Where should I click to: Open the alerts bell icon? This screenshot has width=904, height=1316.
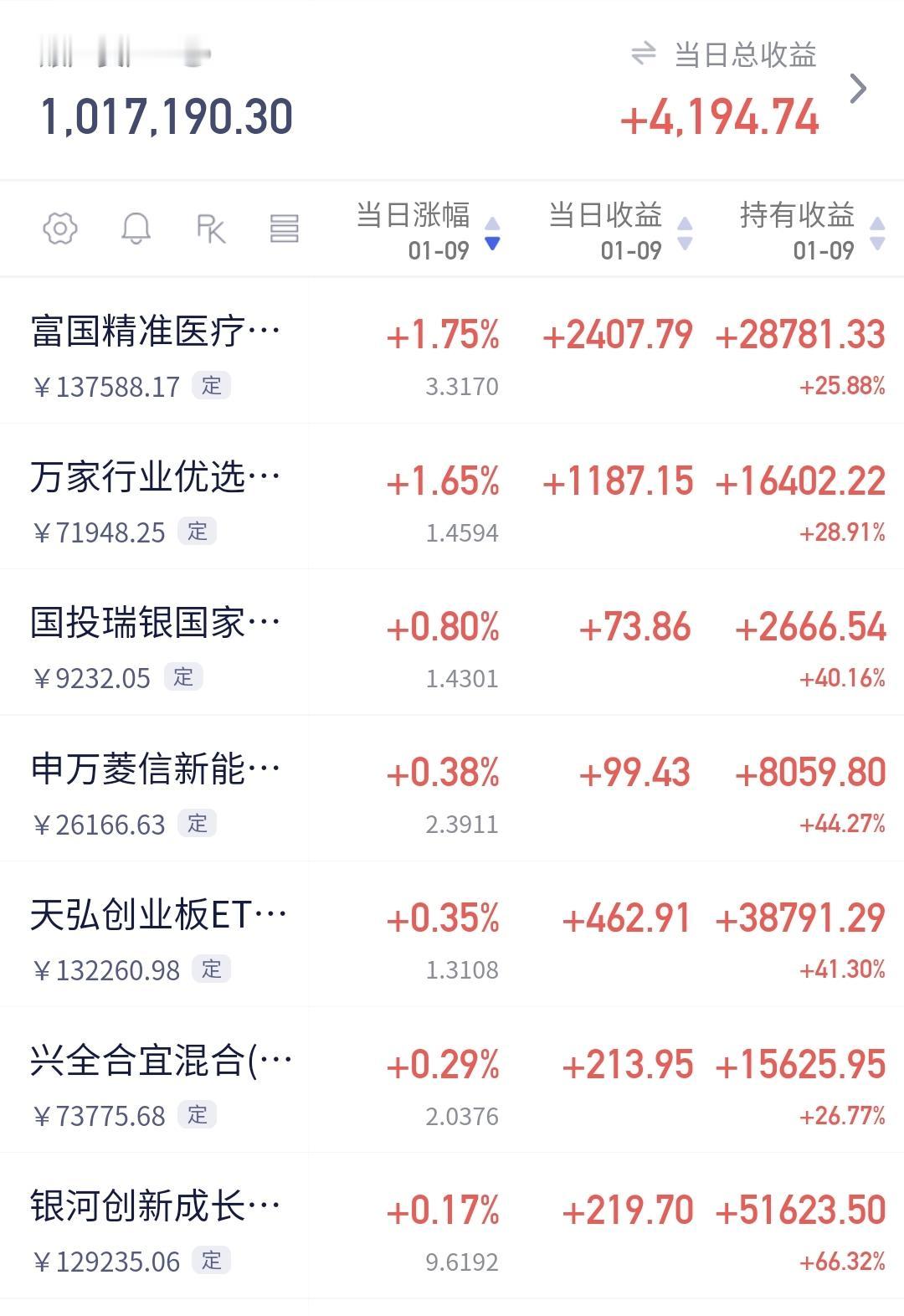pos(136,228)
